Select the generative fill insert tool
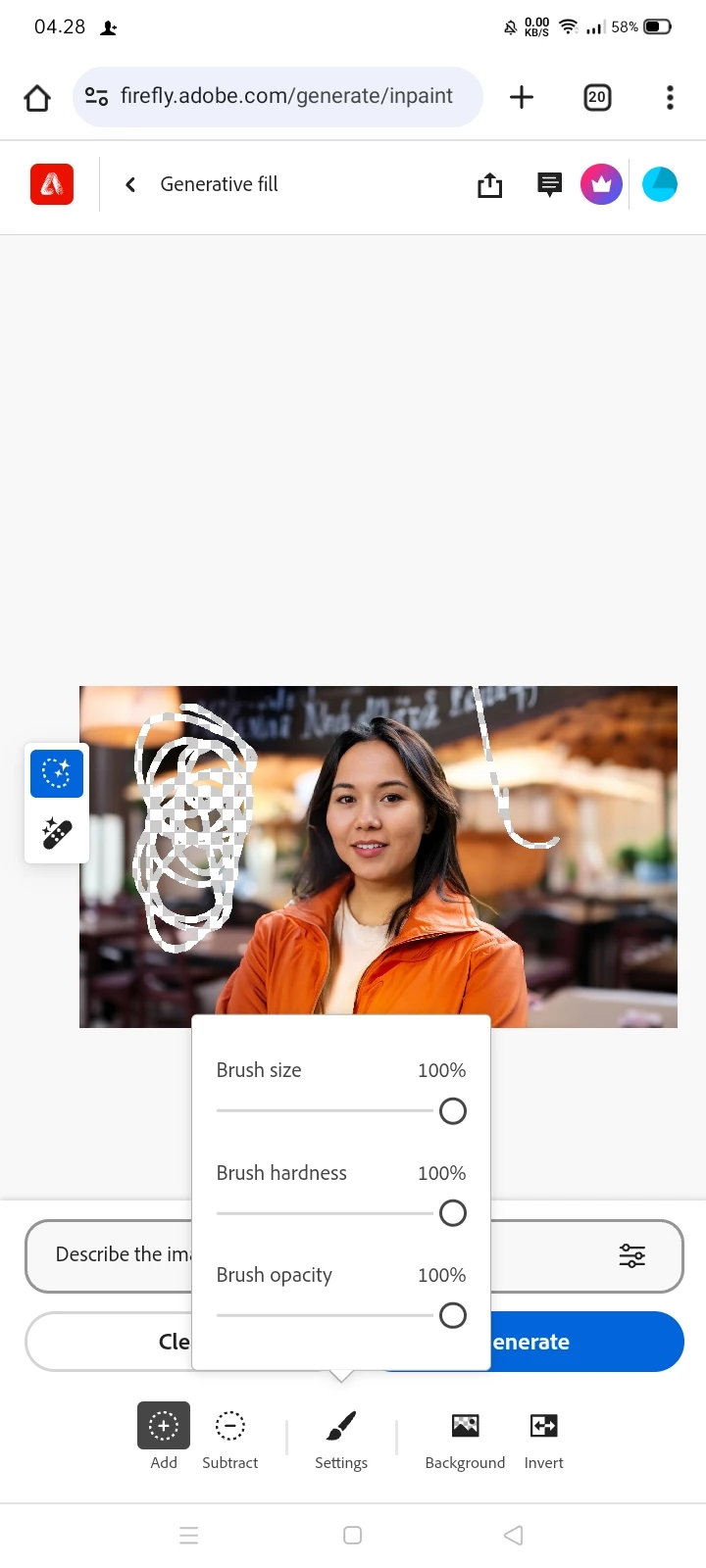Screen dimensions: 706x1568 tap(57, 773)
